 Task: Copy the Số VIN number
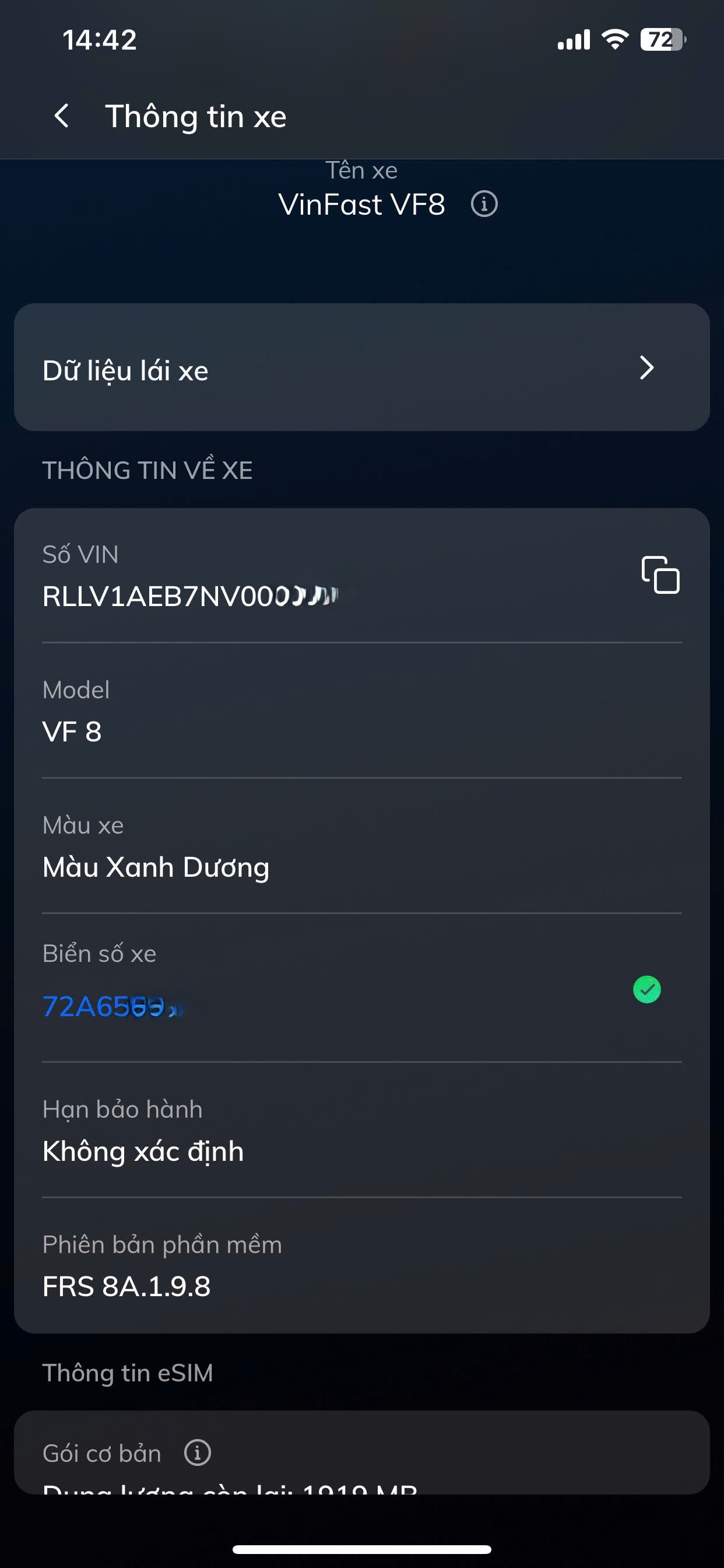click(x=660, y=575)
